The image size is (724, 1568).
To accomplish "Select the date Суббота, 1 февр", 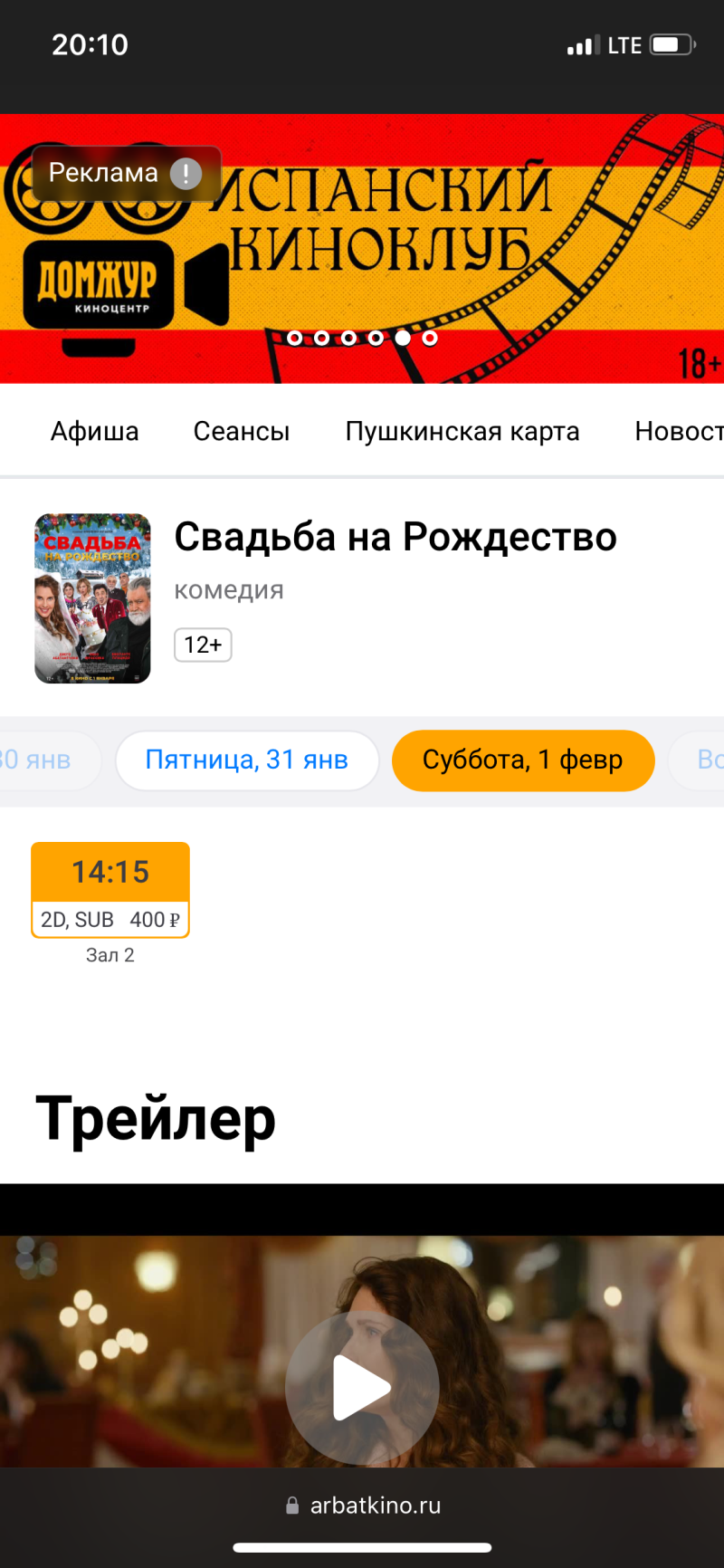I will coord(523,760).
